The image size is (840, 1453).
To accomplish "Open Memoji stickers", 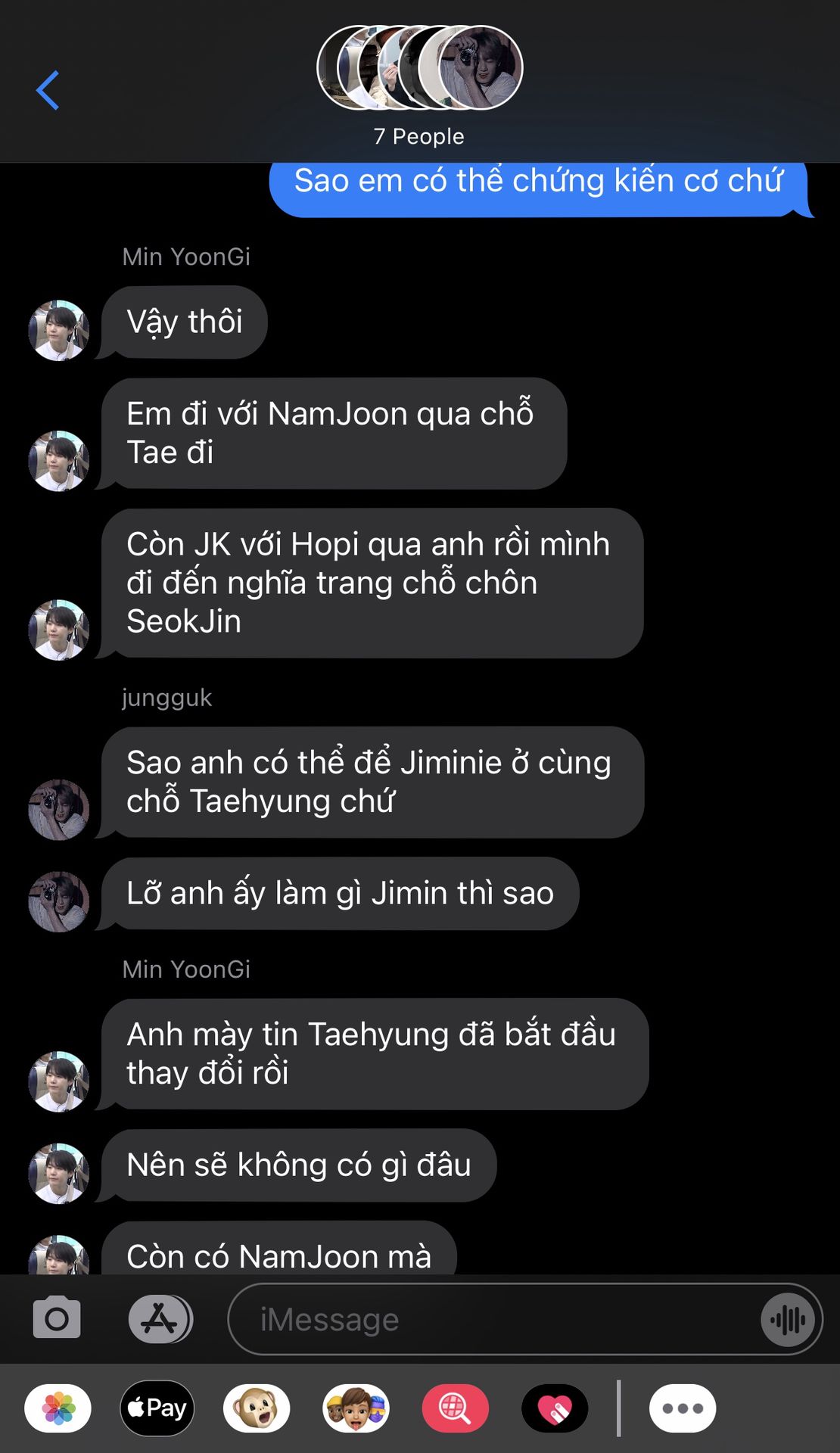I will click(x=356, y=1408).
